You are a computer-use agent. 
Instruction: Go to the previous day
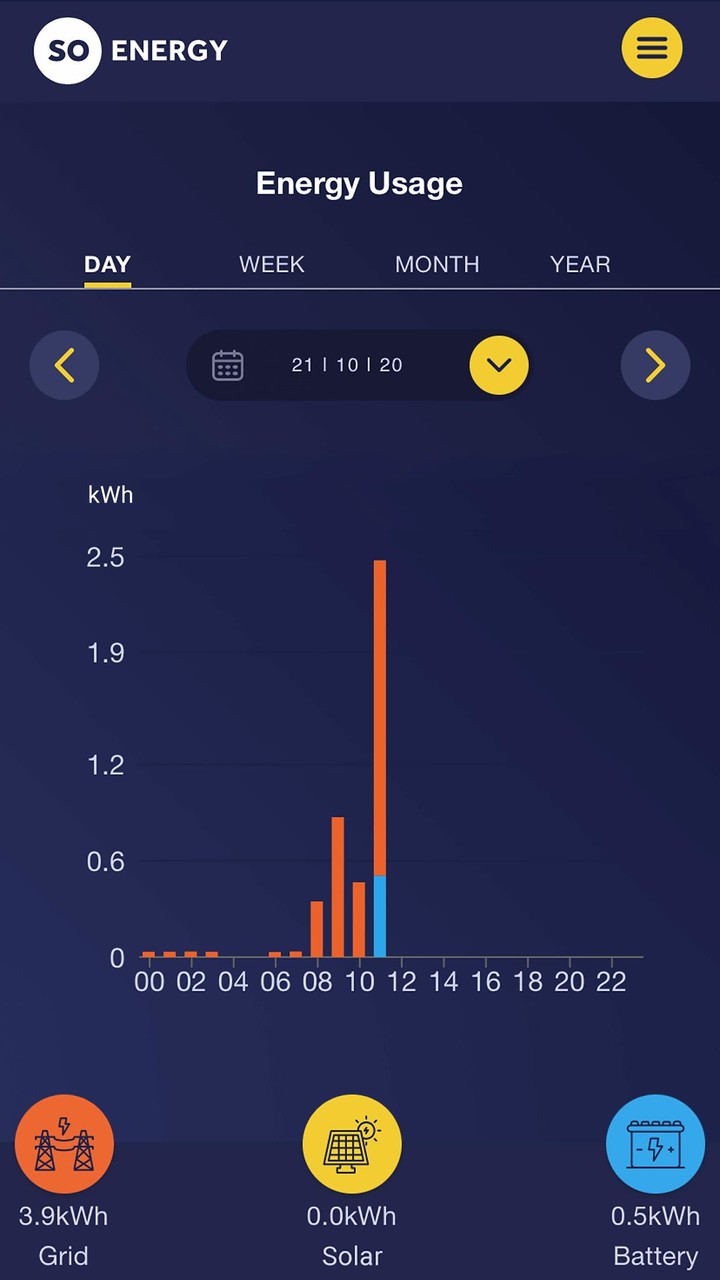[64, 365]
